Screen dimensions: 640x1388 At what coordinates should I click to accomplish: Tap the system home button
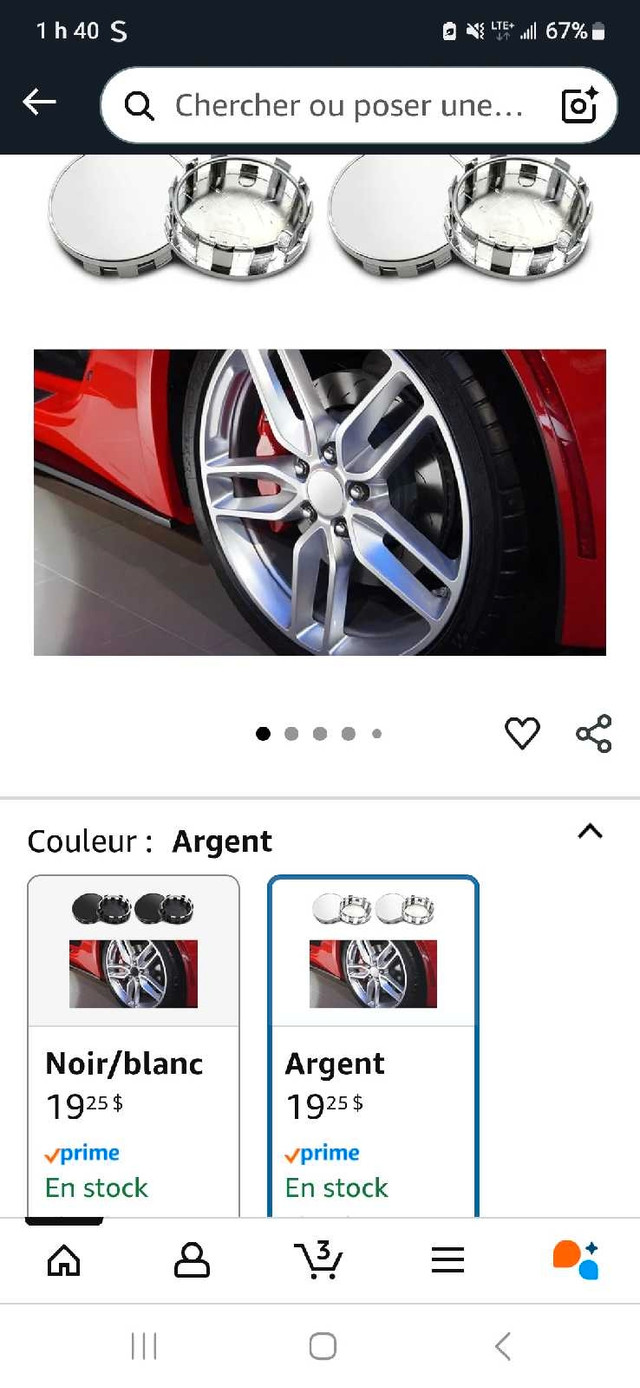(x=322, y=1346)
